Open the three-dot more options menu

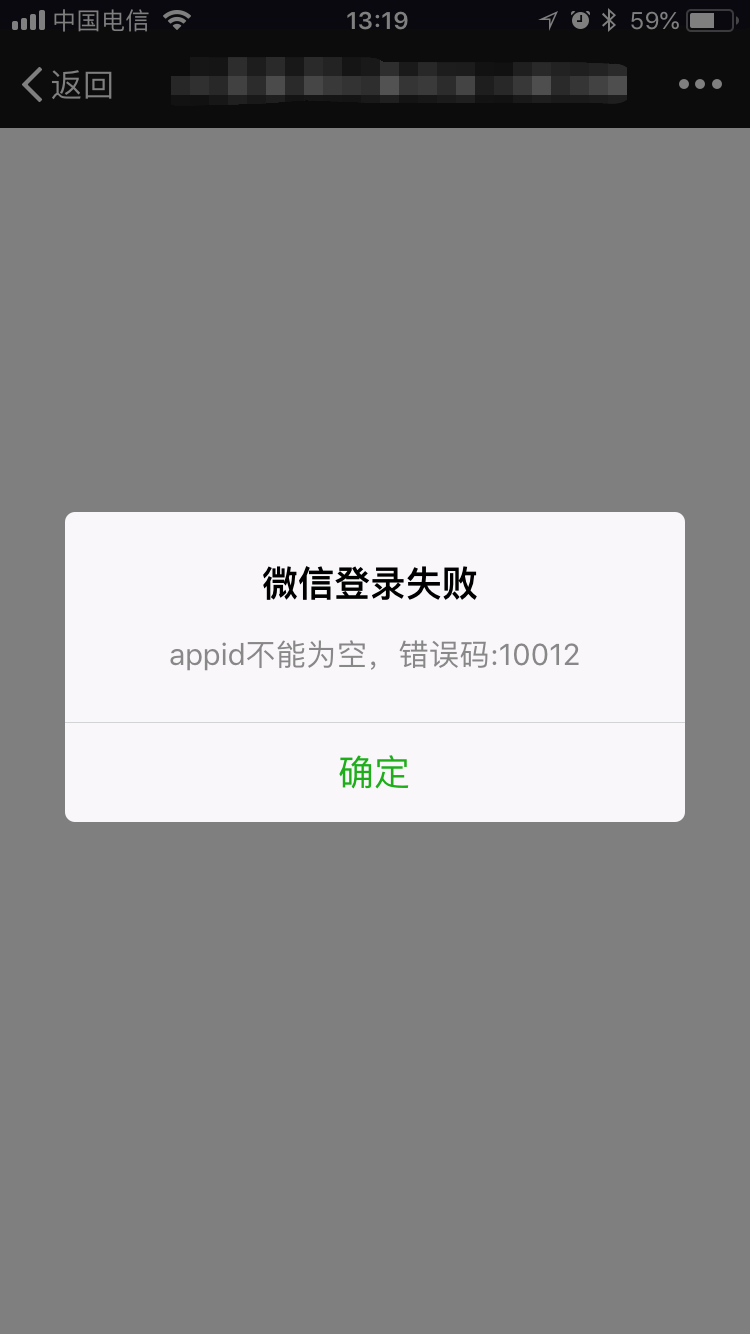coord(700,85)
